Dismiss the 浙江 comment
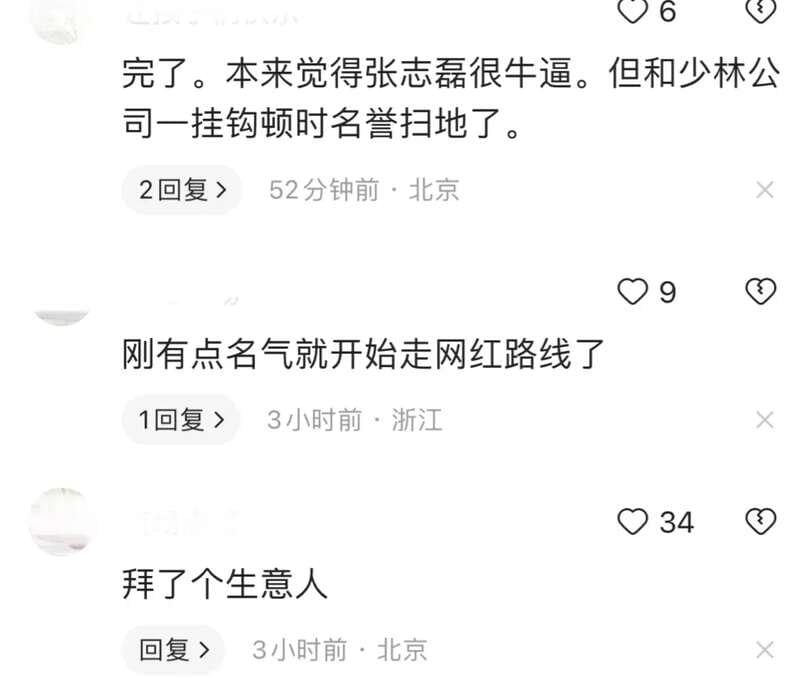Image resolution: width=800 pixels, height=680 pixels. coord(765,420)
